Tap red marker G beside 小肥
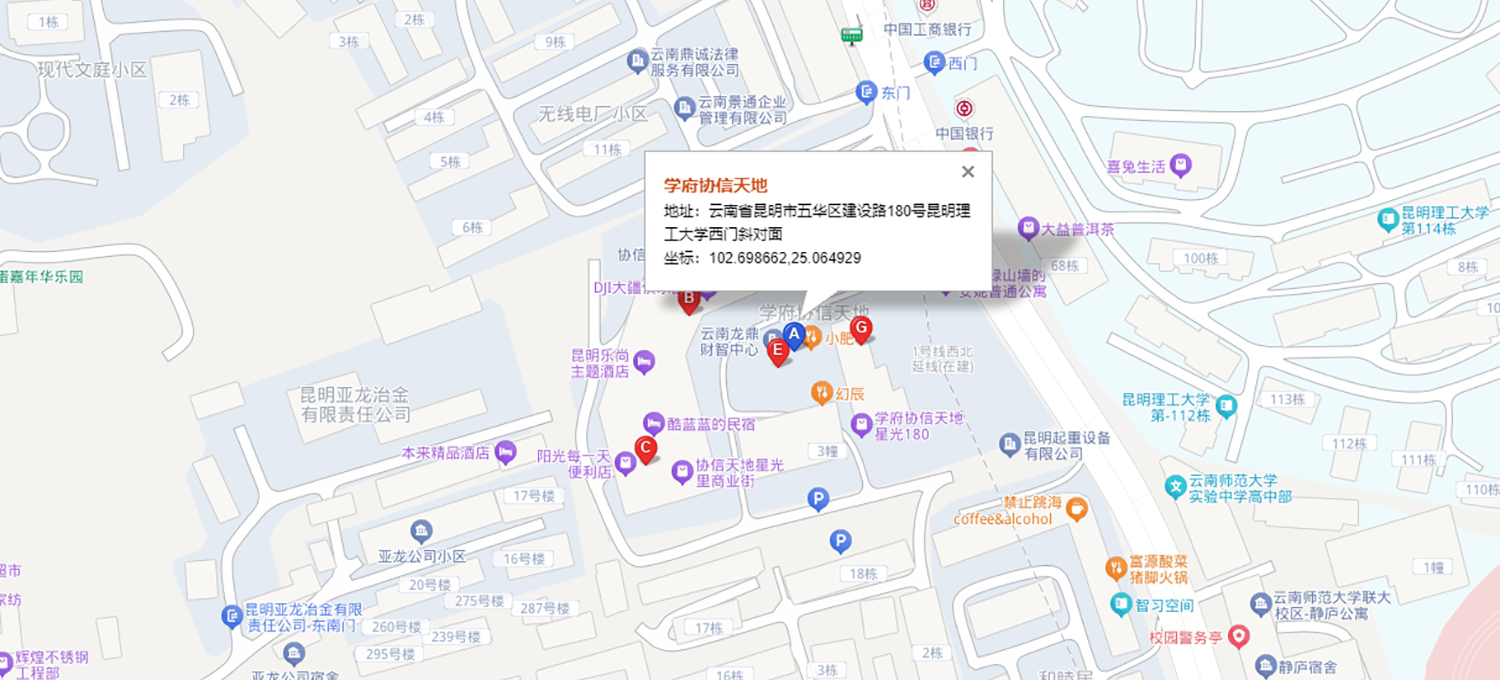The height and width of the screenshot is (680, 1500). tap(860, 328)
